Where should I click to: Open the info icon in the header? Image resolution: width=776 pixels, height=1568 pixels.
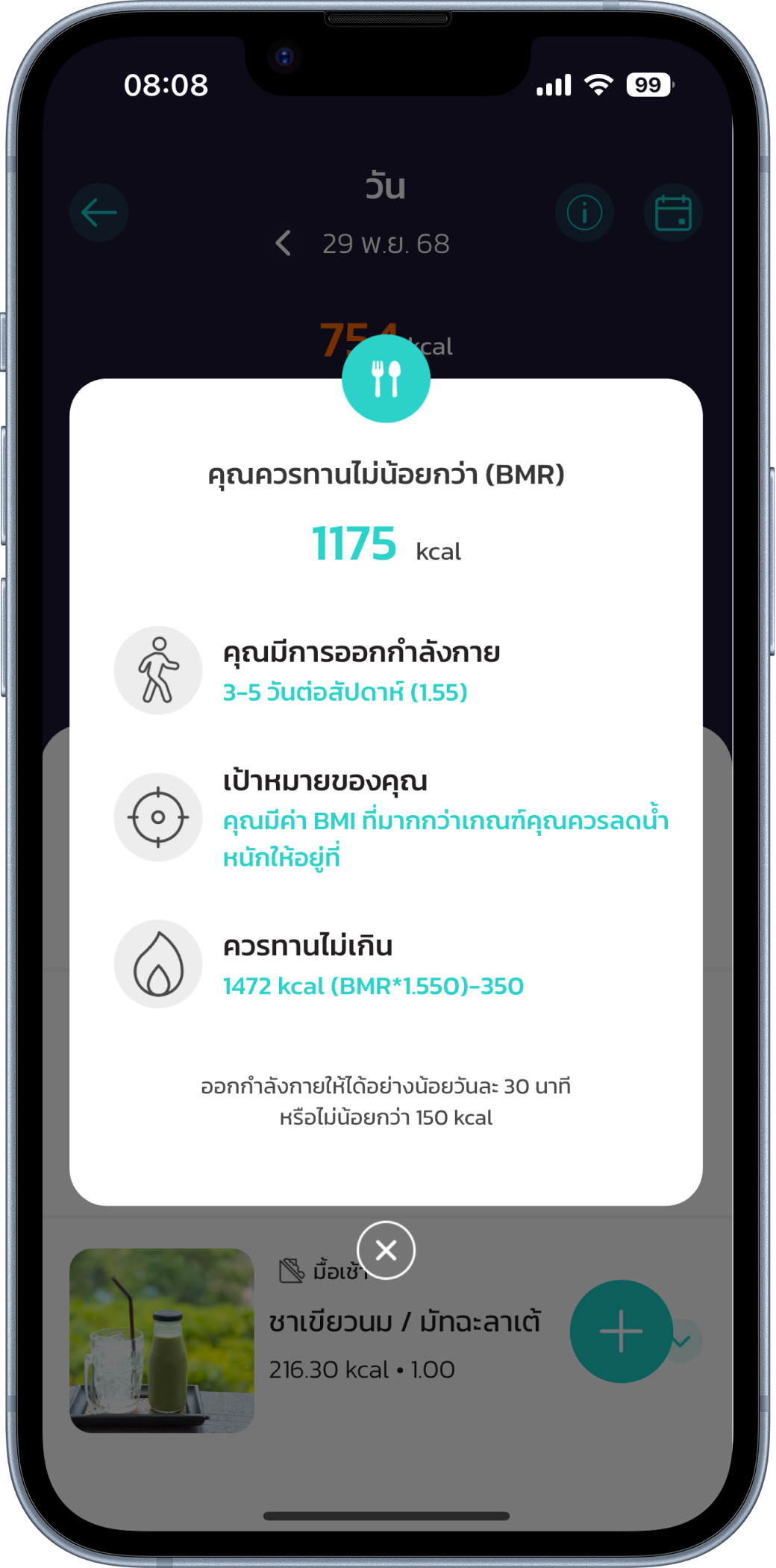tap(584, 213)
